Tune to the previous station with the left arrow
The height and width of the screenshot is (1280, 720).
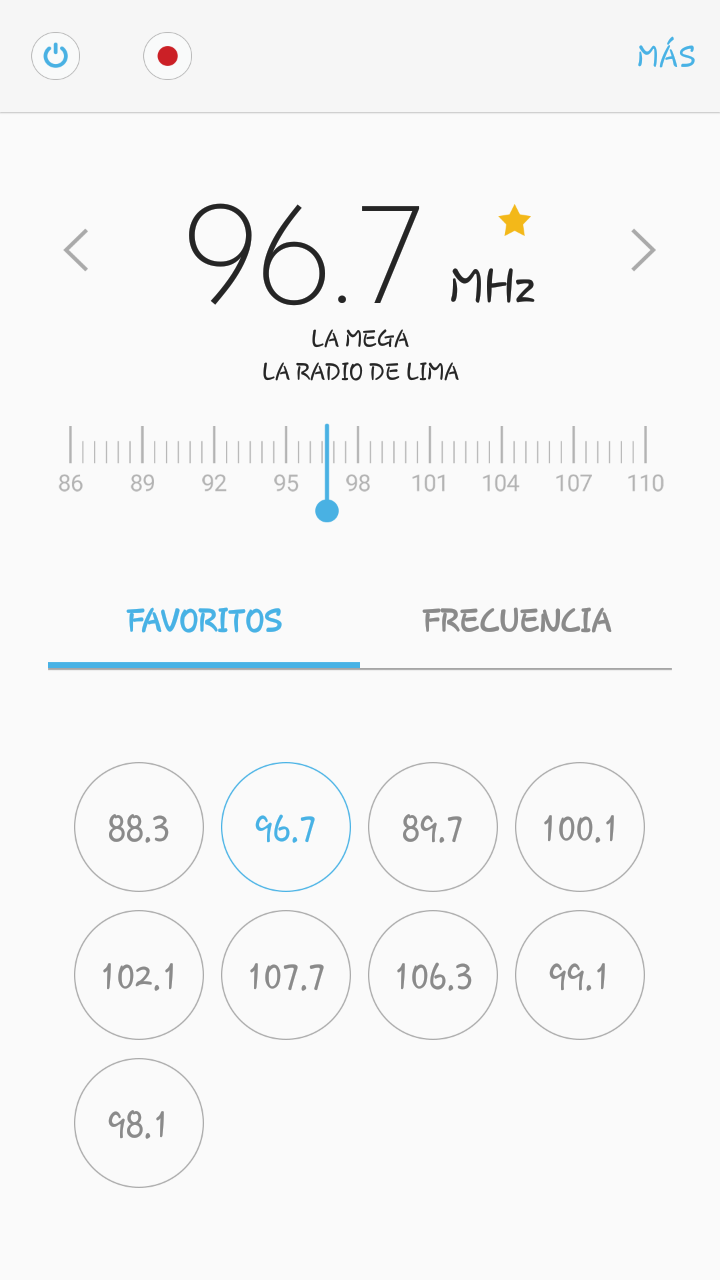(76, 250)
